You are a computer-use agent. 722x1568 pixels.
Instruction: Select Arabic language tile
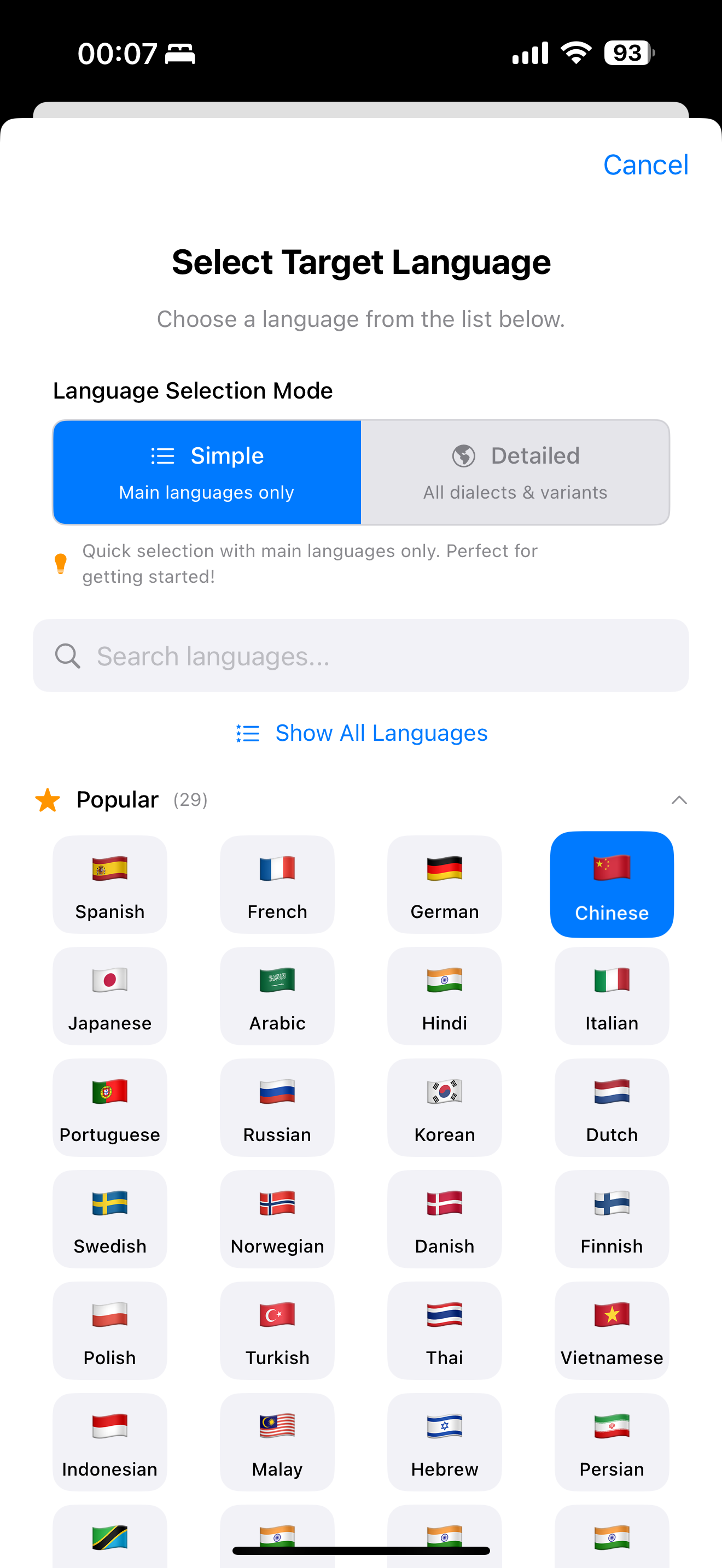(277, 996)
